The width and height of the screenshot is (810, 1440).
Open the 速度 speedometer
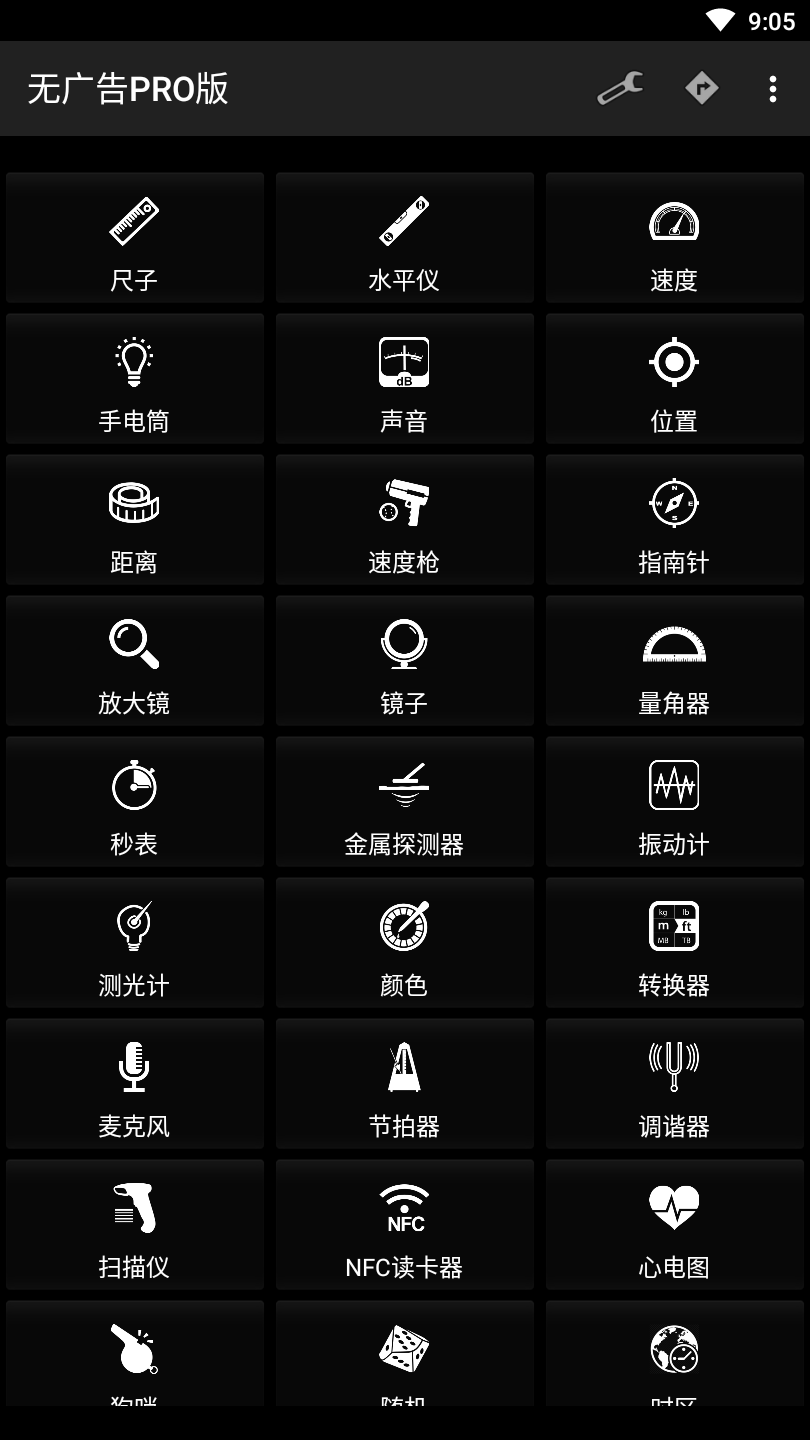click(x=674, y=238)
